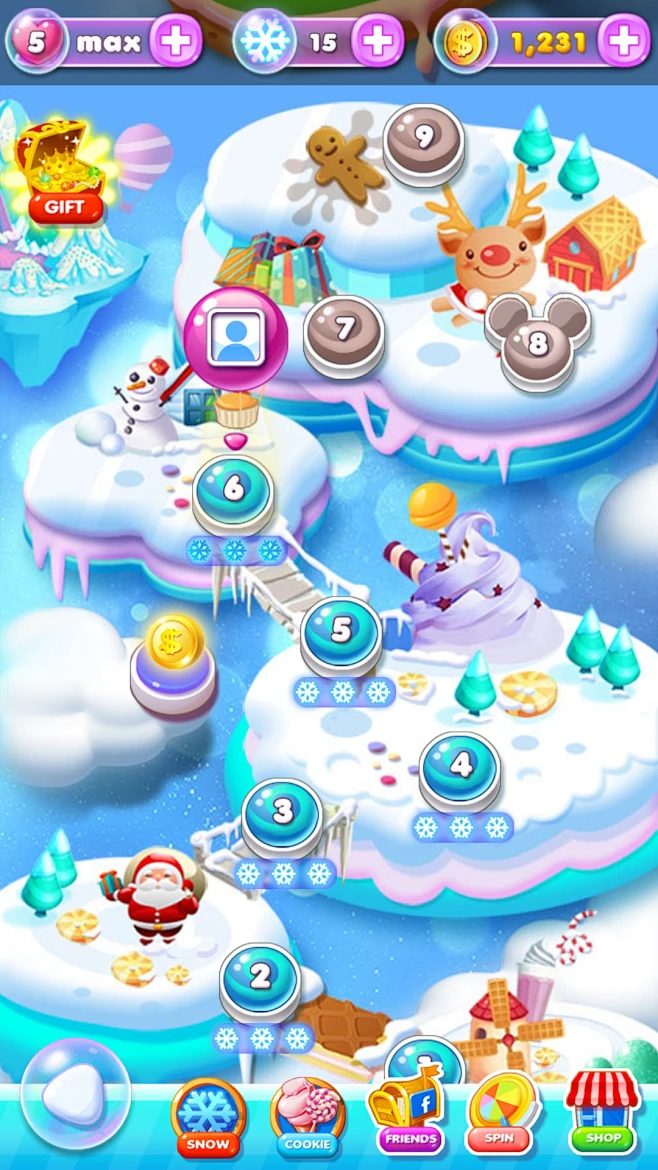Viewport: 658px width, 1170px height.
Task: Add more lives with the plus button
Action: tap(174, 42)
